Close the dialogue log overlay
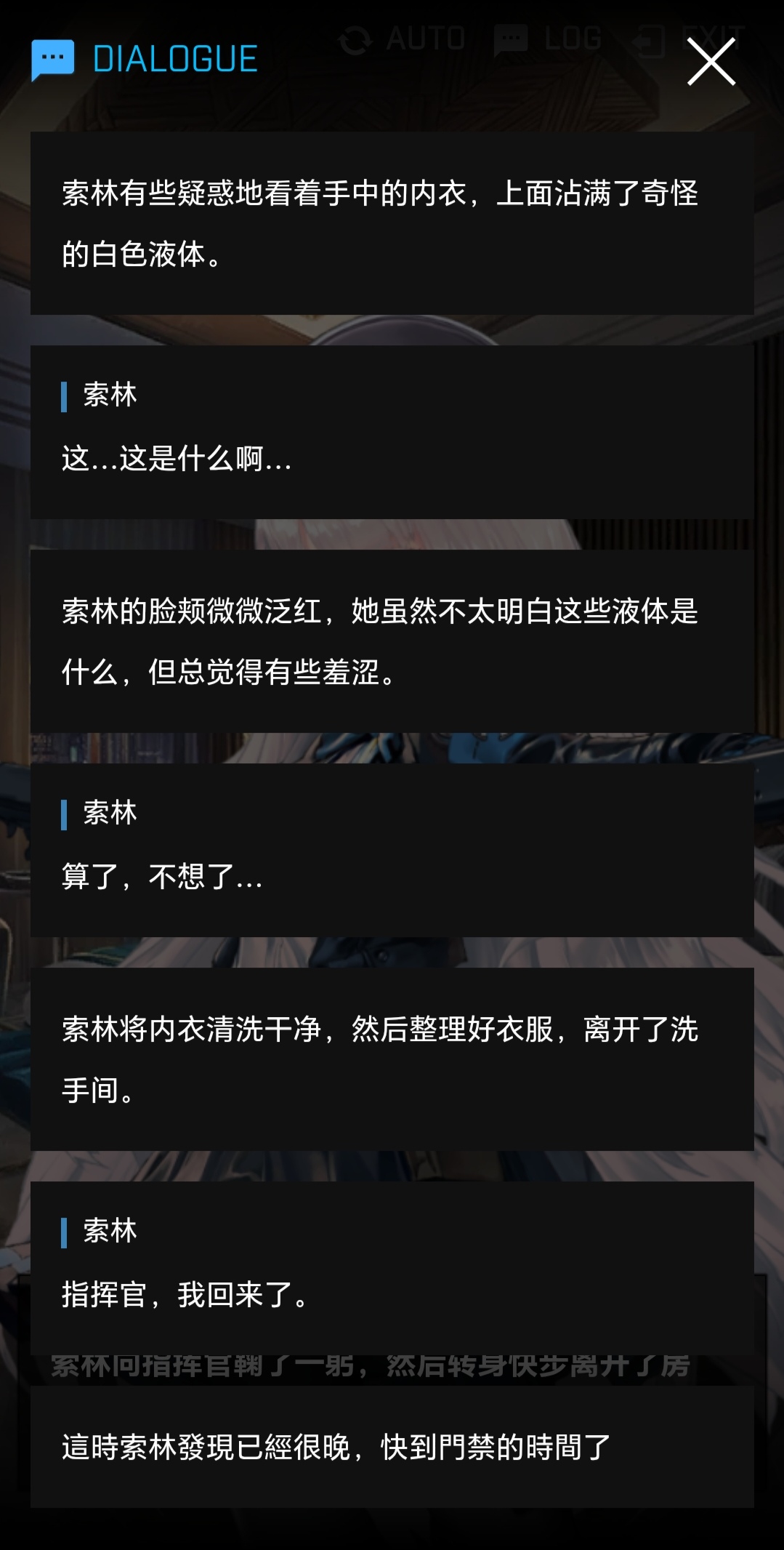784x1550 pixels. [711, 62]
